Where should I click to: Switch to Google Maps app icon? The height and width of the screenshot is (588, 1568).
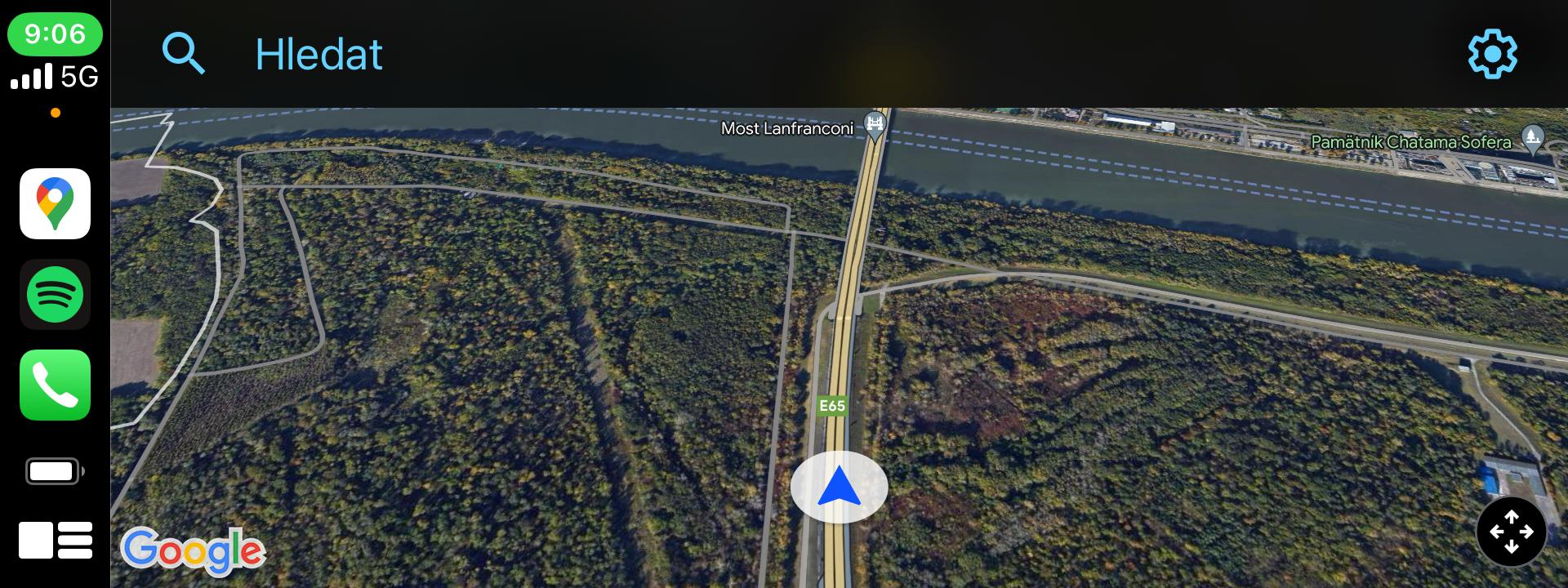point(55,203)
